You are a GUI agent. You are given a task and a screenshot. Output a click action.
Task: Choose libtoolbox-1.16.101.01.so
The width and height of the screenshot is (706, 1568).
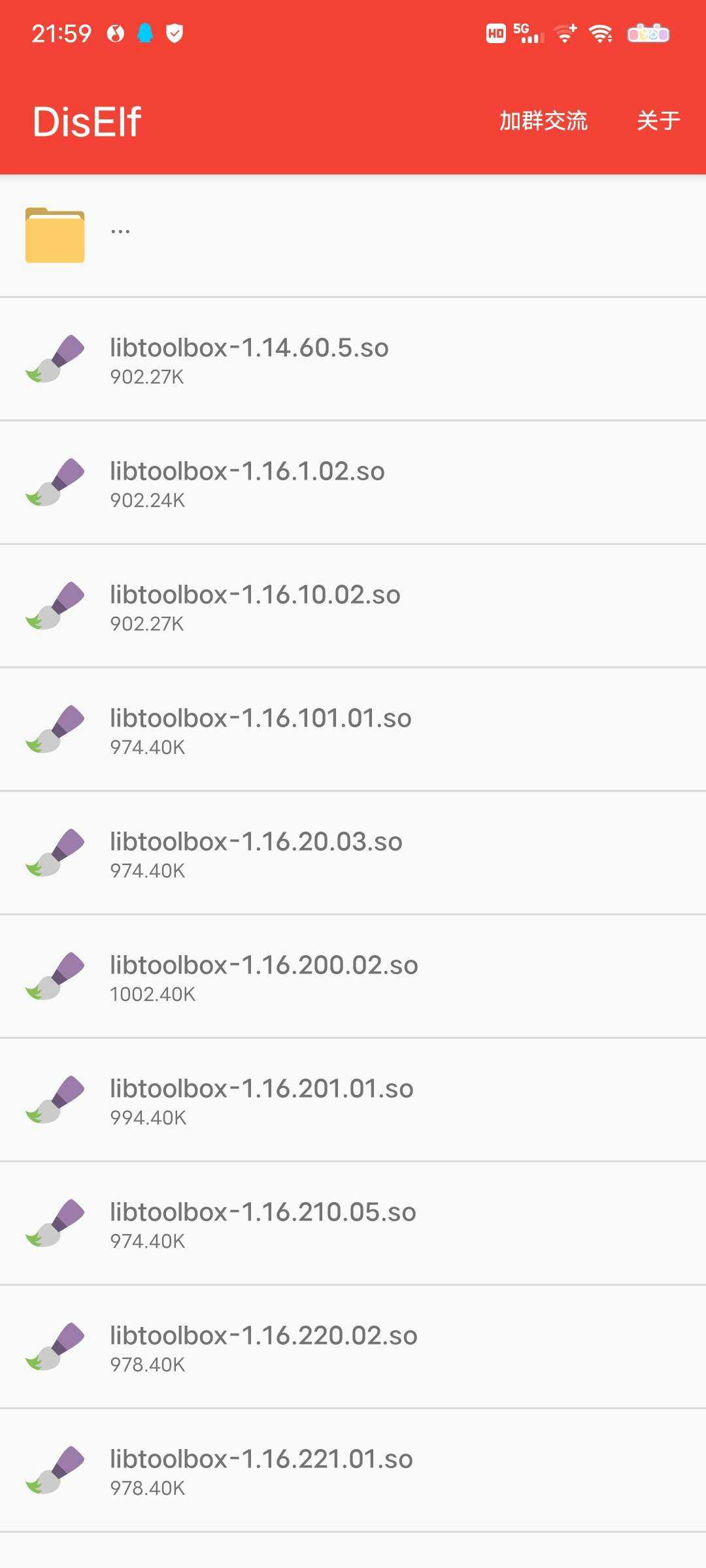point(353,729)
